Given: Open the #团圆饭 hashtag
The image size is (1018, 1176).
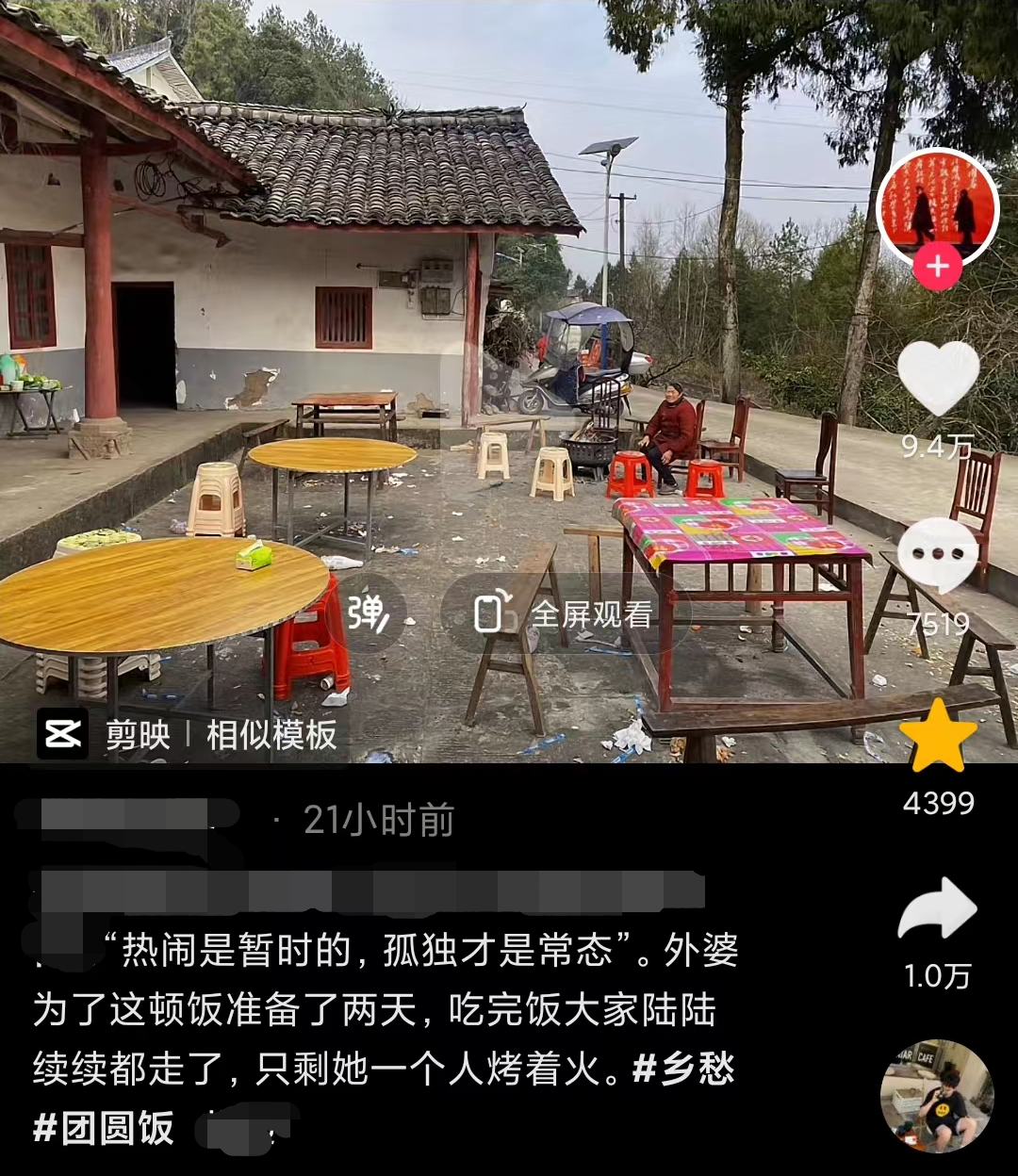Looking at the screenshot, I should (x=104, y=1128).
